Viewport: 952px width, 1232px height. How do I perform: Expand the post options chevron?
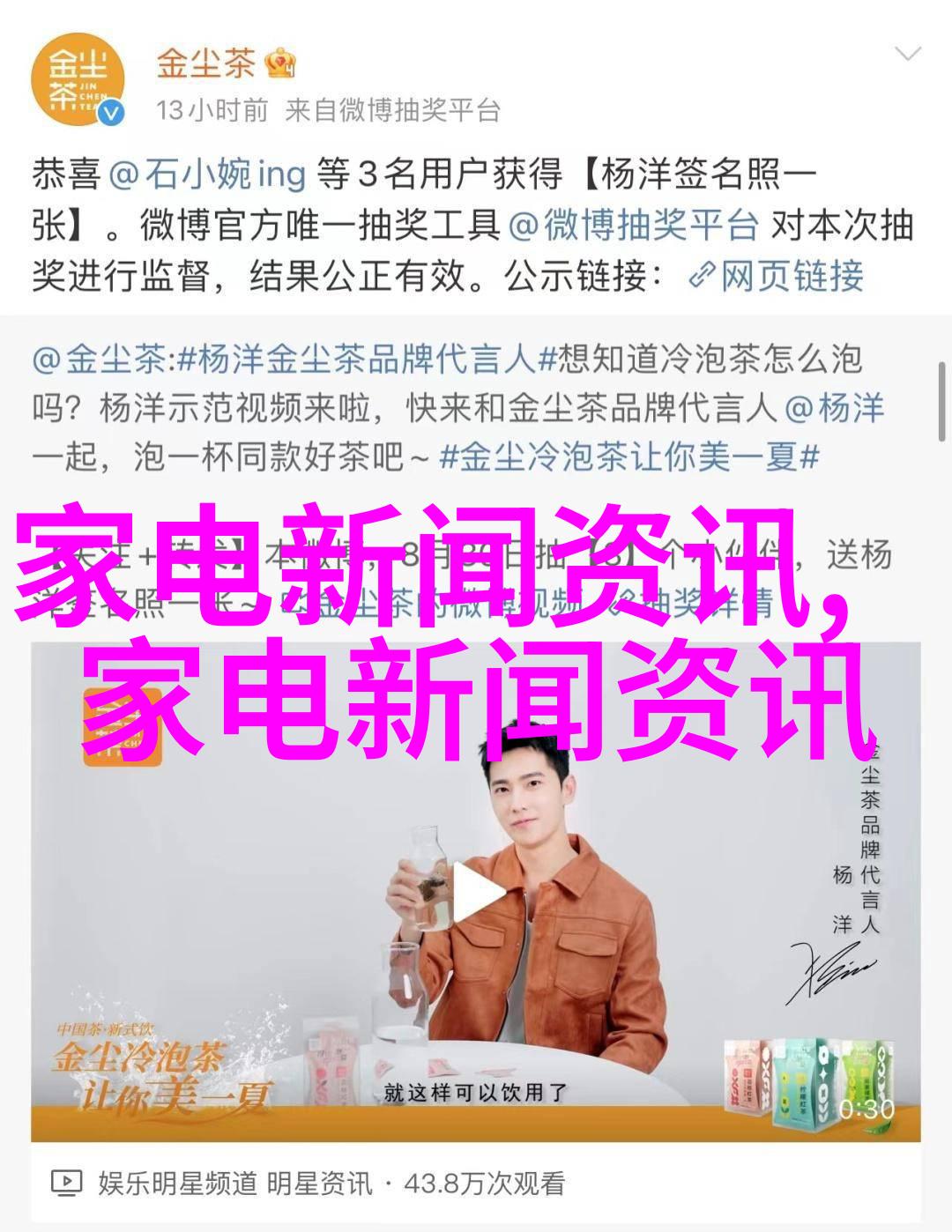coord(907,55)
